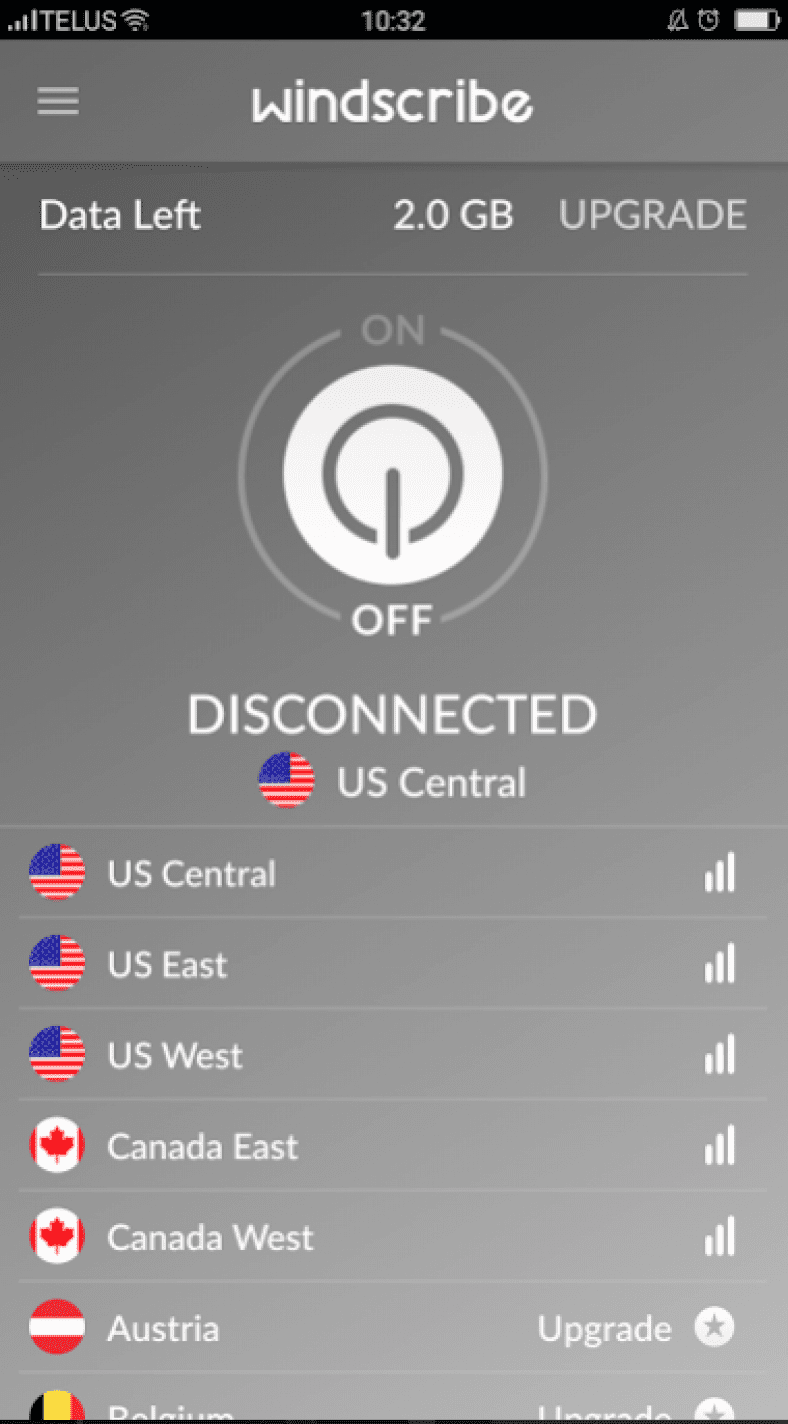Open the hamburger navigation menu
This screenshot has height=1424, width=788.
(57, 101)
